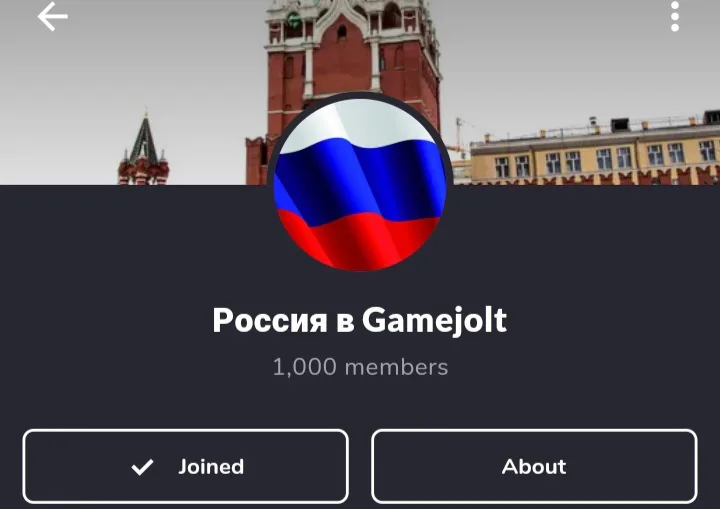Image resolution: width=720 pixels, height=509 pixels.
Task: Open the About section
Action: coord(534,466)
